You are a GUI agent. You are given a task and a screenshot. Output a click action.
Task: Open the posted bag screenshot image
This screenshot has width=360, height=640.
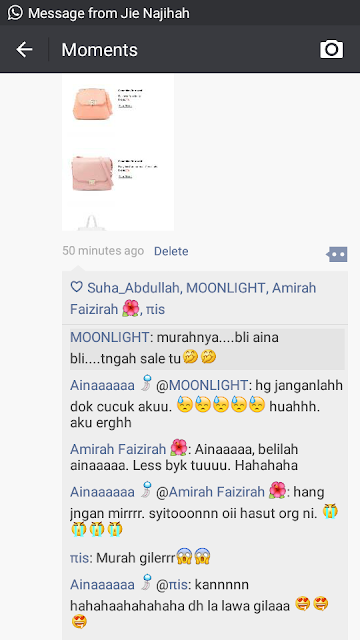pos(118,152)
